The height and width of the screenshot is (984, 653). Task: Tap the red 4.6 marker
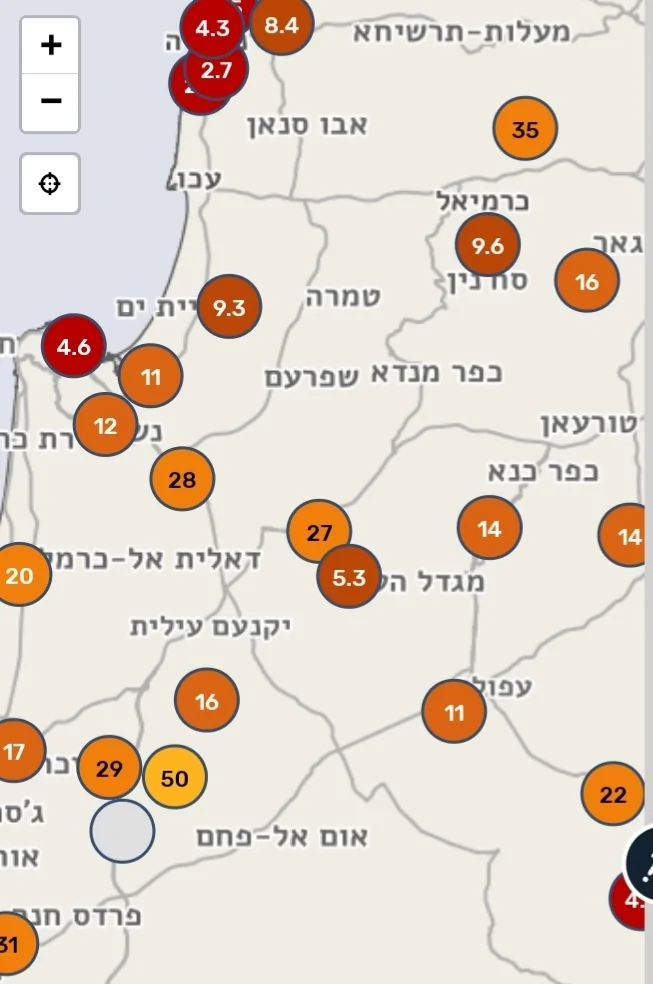pyautogui.click(x=73, y=347)
